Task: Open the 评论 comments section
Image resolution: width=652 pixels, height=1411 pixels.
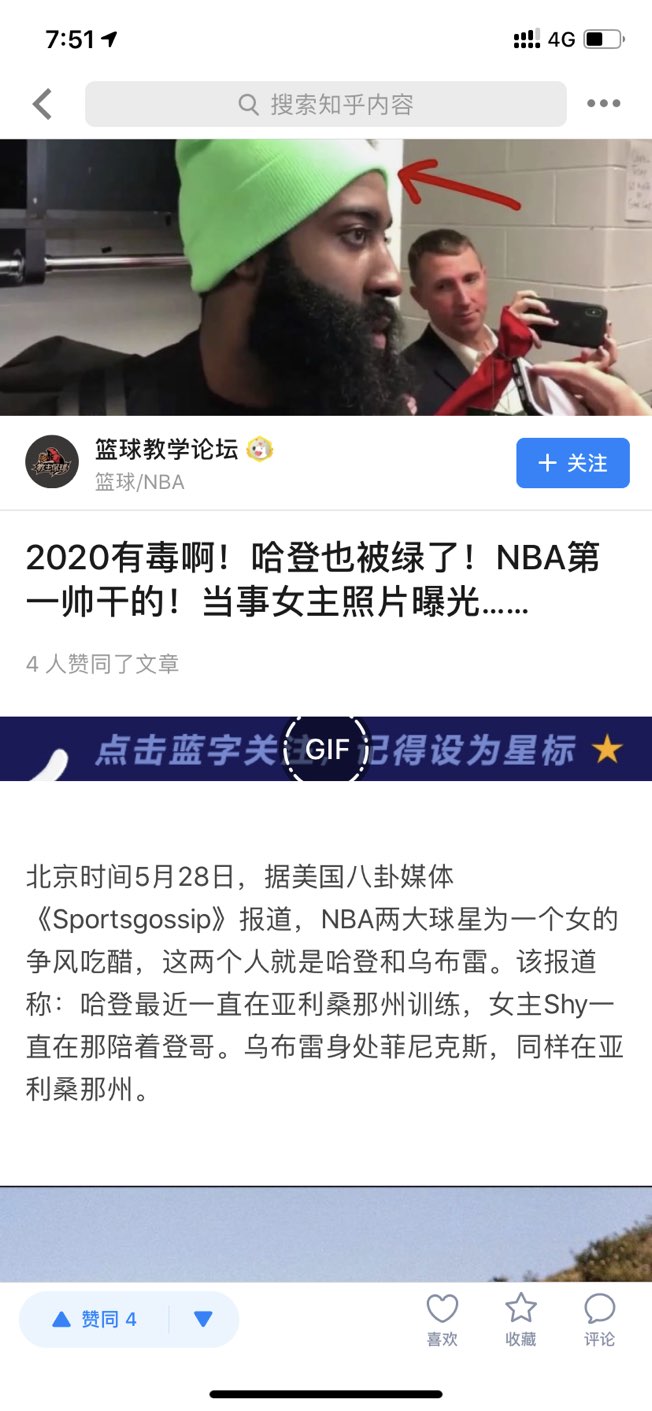Action: [599, 1320]
